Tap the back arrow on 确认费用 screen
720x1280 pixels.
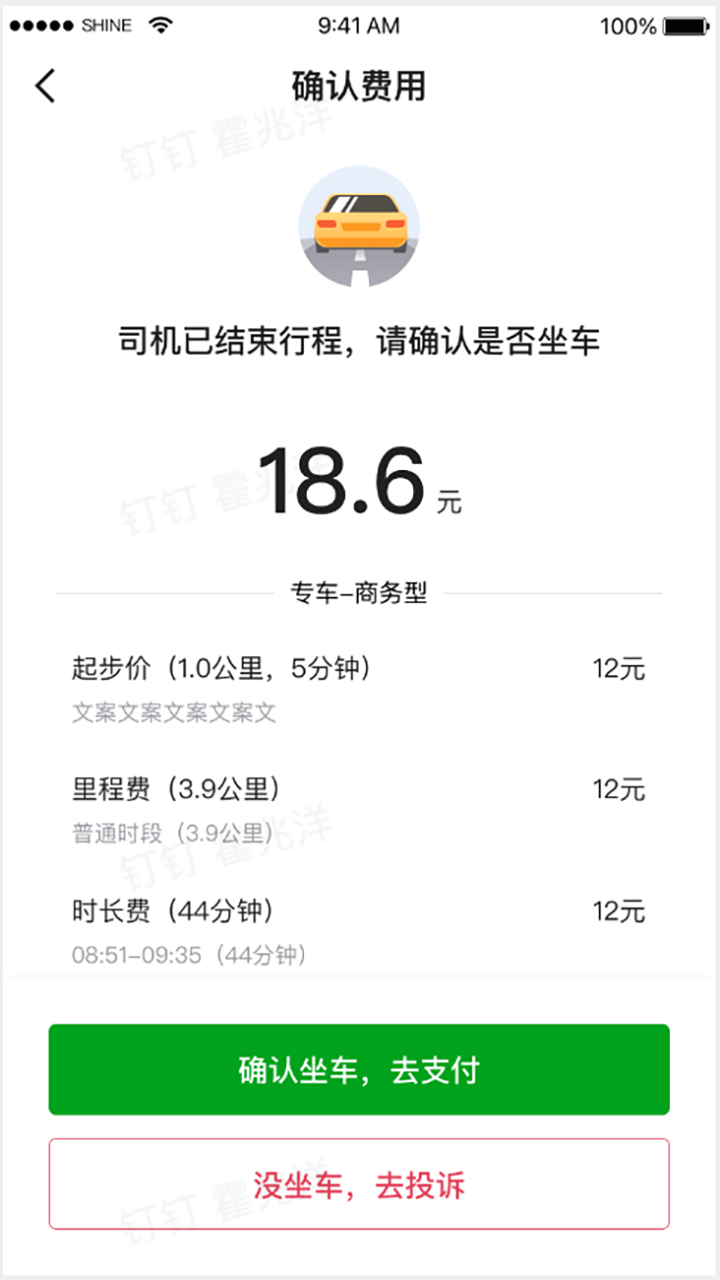[44, 86]
